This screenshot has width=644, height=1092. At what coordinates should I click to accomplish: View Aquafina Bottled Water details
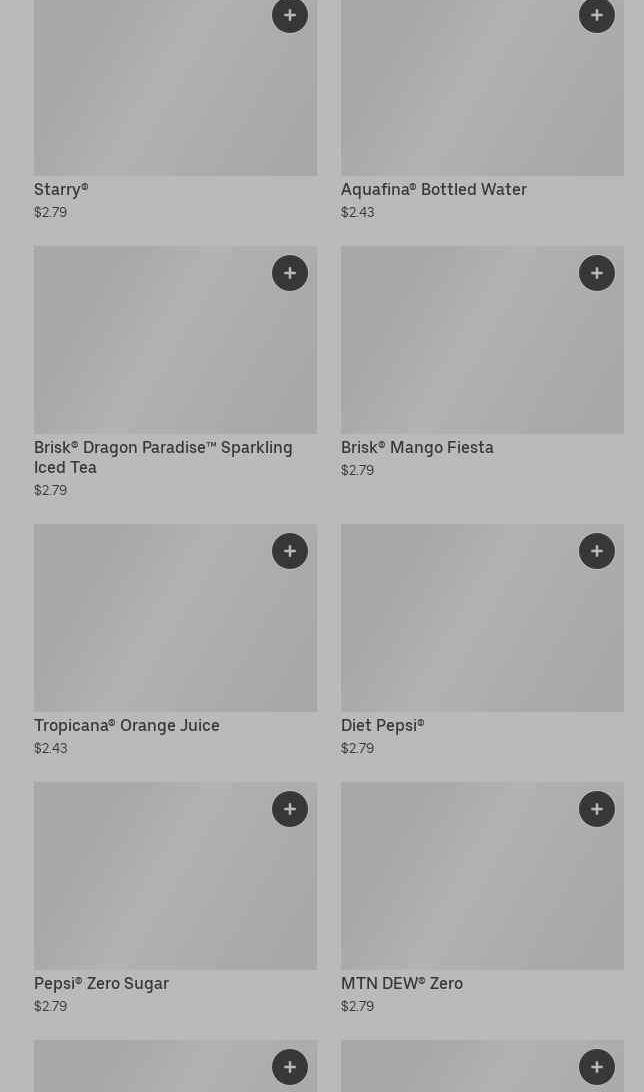pos(482,111)
